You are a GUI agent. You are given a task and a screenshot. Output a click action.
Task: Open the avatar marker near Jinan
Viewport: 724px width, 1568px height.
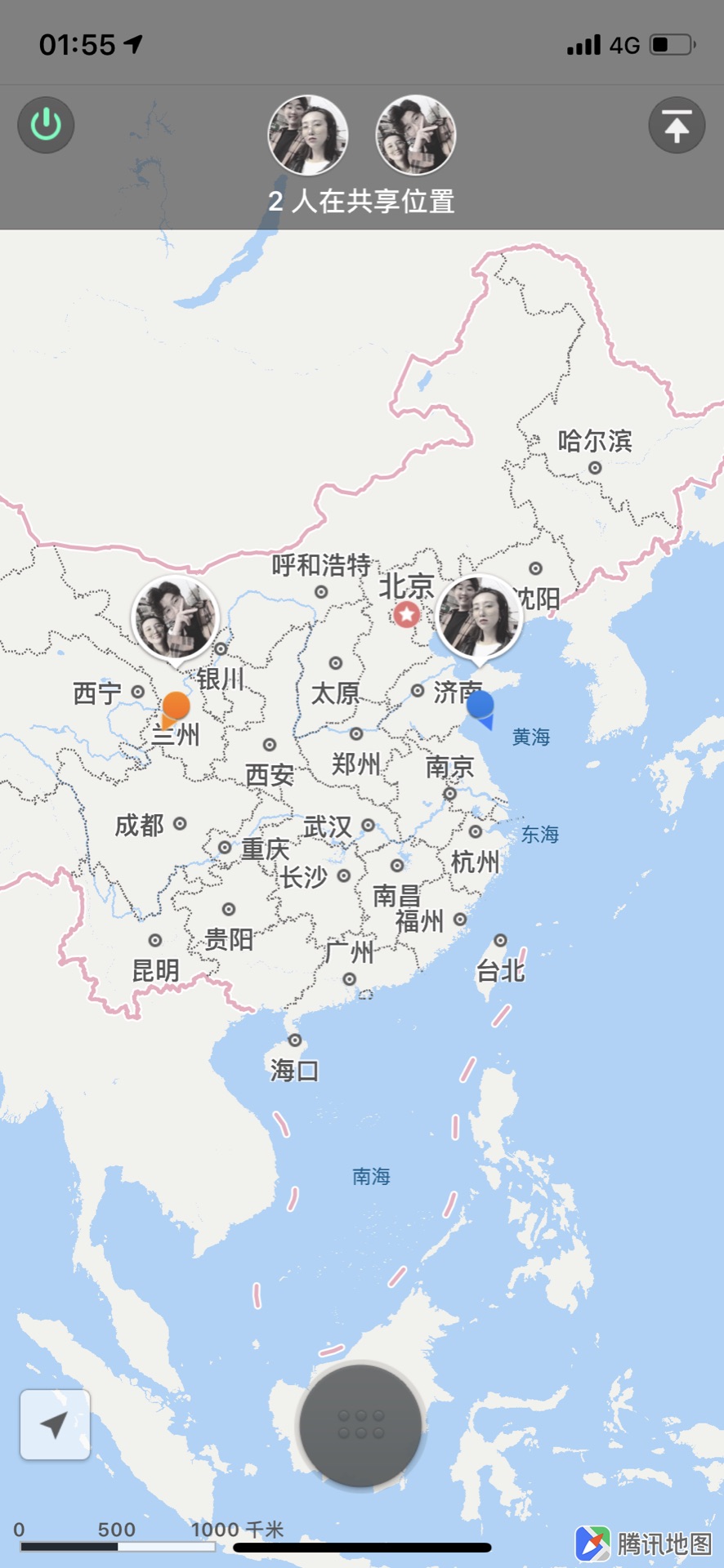pos(479,617)
